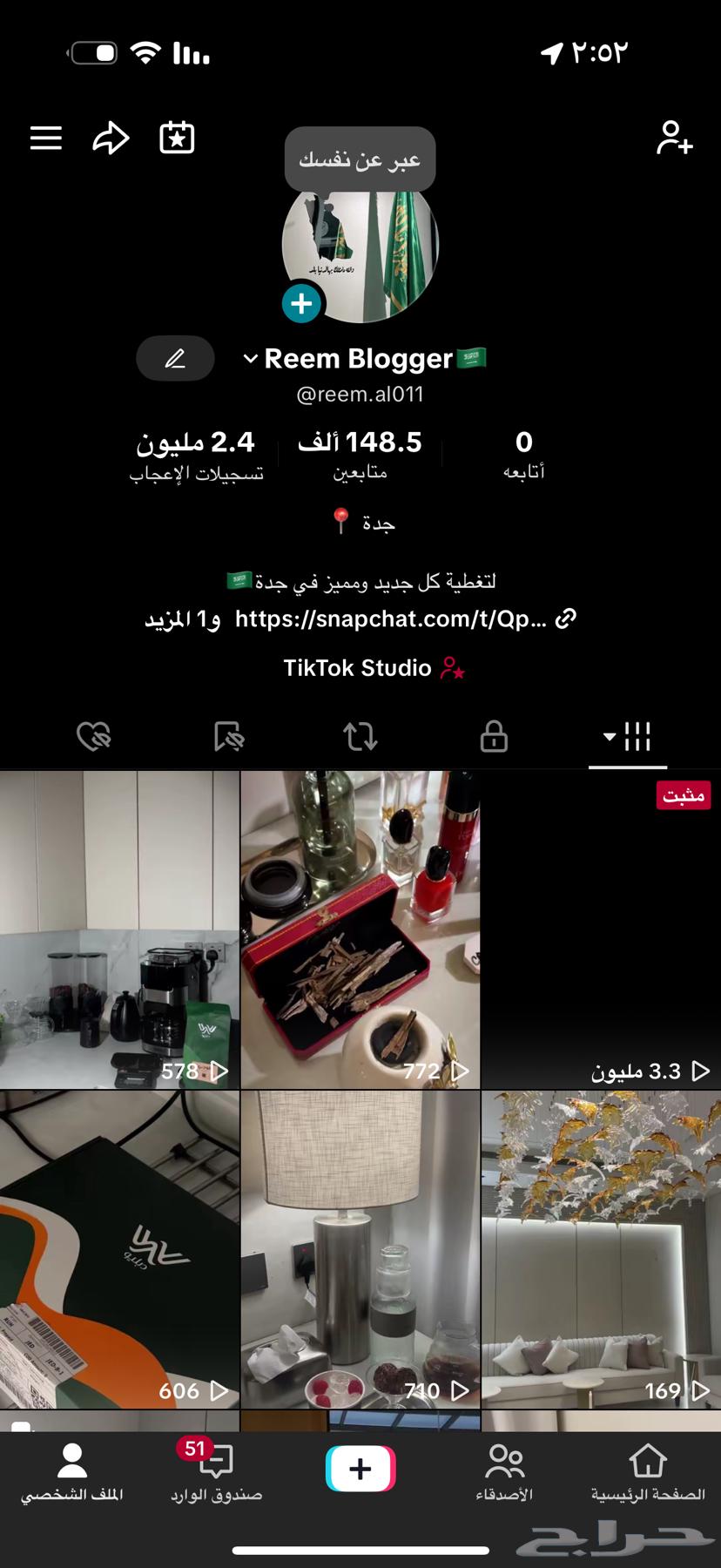Expand the dropdown next to Reem Blogger name
This screenshot has width=721, height=1568.
pyautogui.click(x=250, y=358)
